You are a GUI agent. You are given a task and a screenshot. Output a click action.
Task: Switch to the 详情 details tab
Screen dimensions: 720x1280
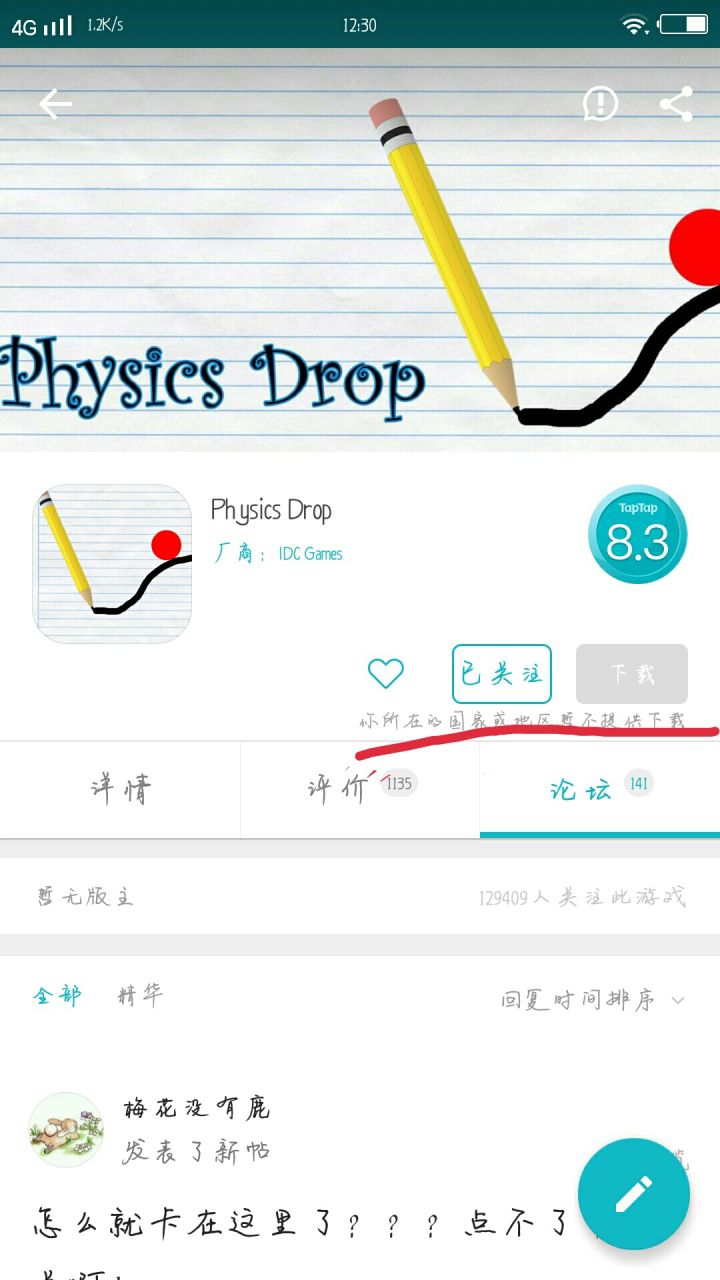[120, 789]
